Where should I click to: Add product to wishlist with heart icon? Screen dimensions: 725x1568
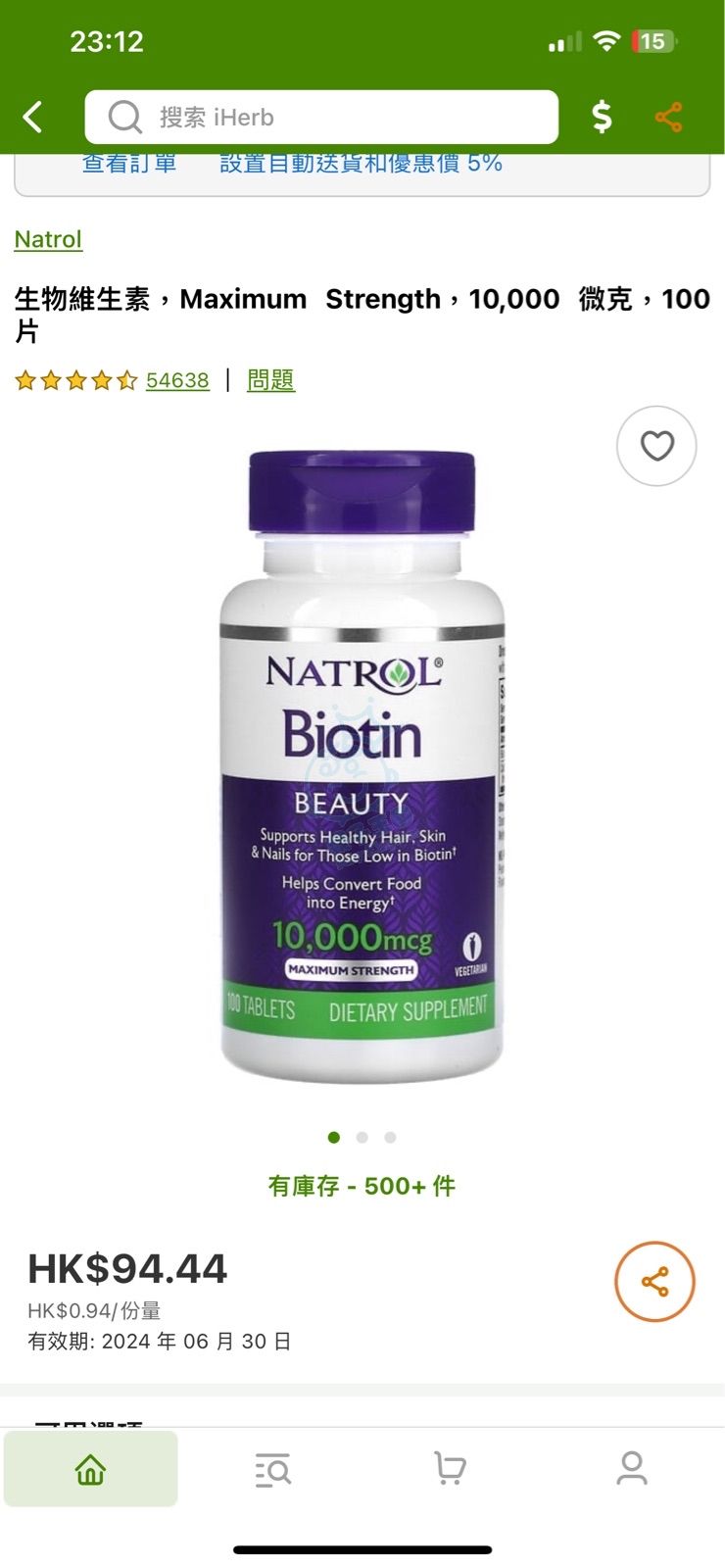point(656,446)
